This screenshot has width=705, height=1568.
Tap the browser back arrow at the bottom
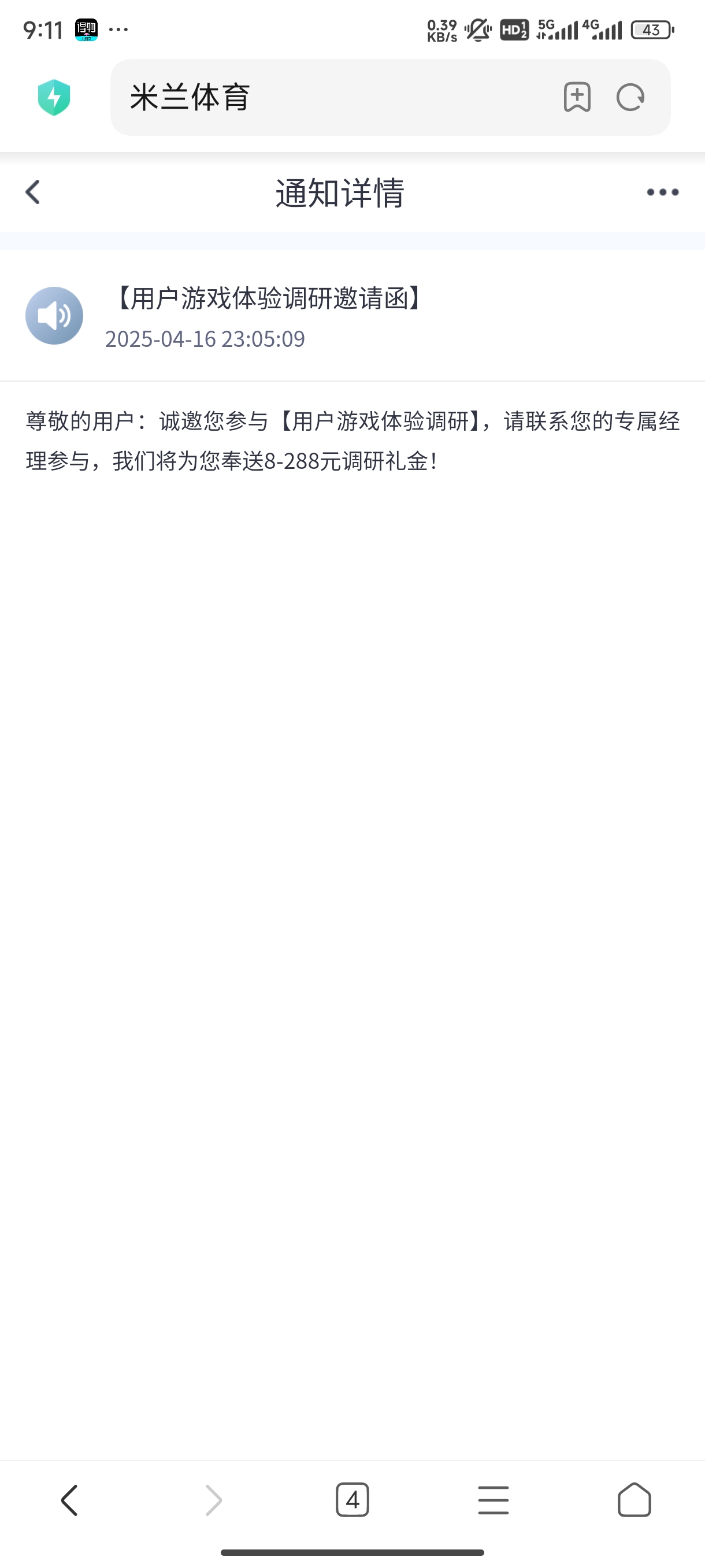coord(70,1500)
